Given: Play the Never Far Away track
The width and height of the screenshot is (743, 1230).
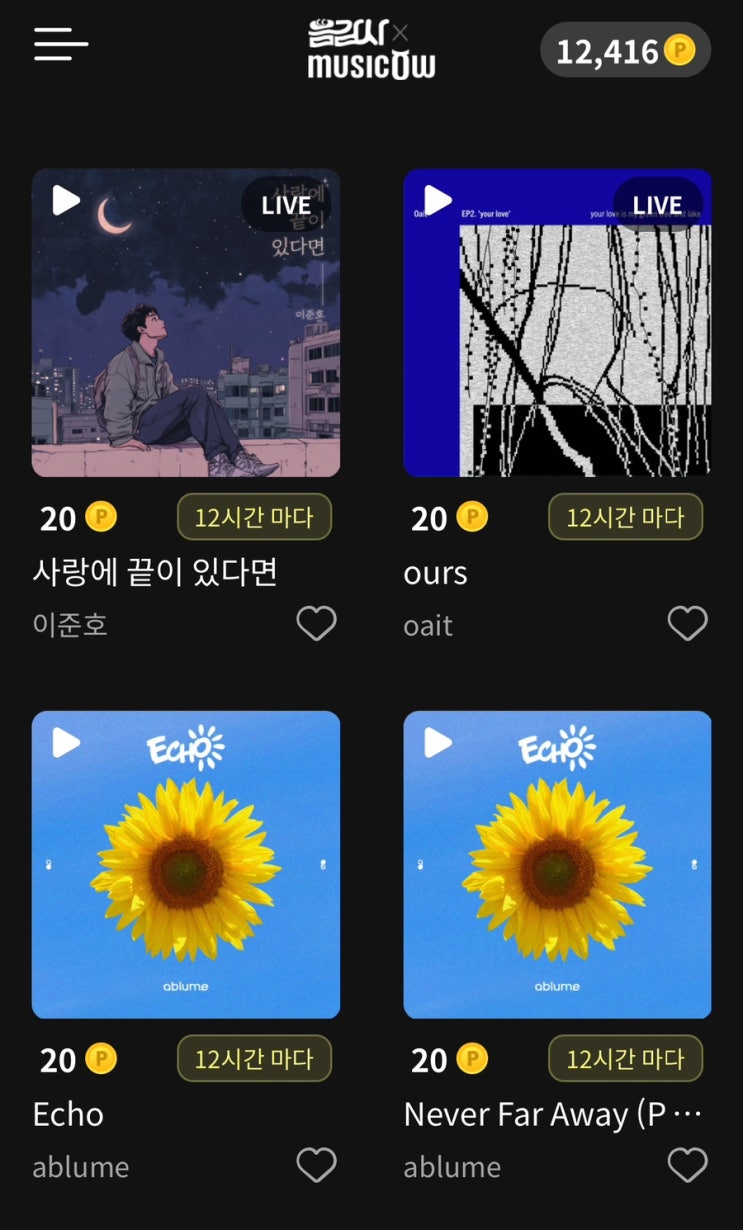Looking at the screenshot, I should pos(438,743).
